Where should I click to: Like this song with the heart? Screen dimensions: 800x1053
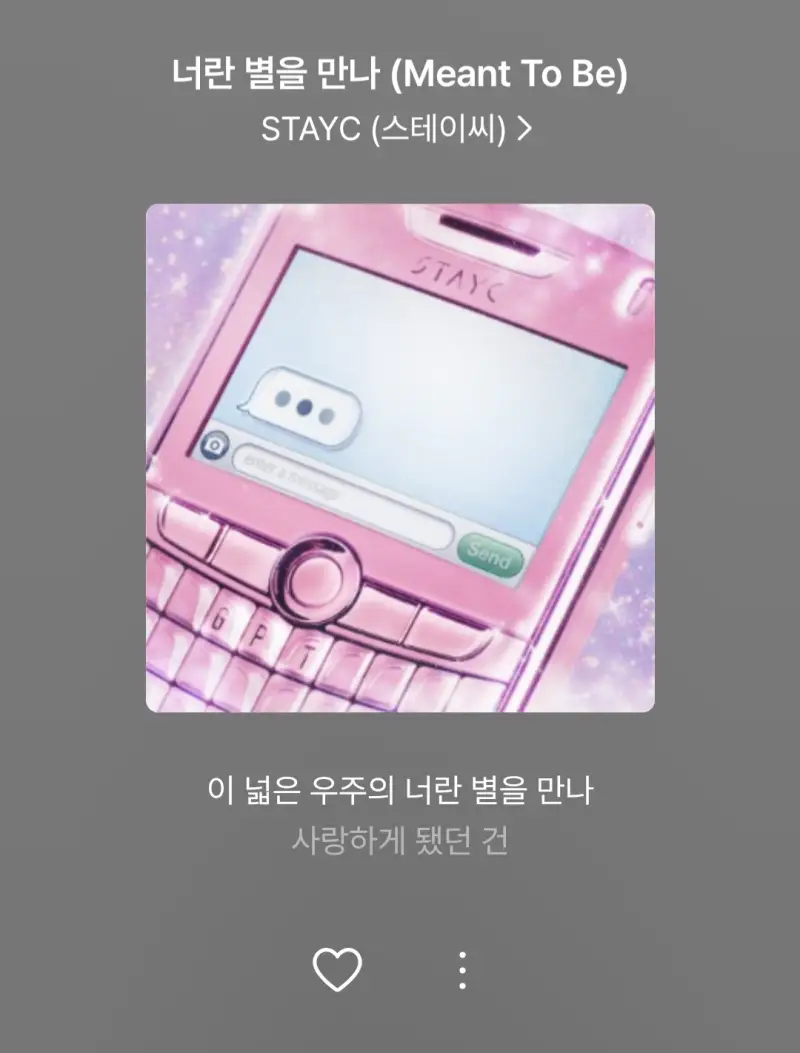[337, 969]
